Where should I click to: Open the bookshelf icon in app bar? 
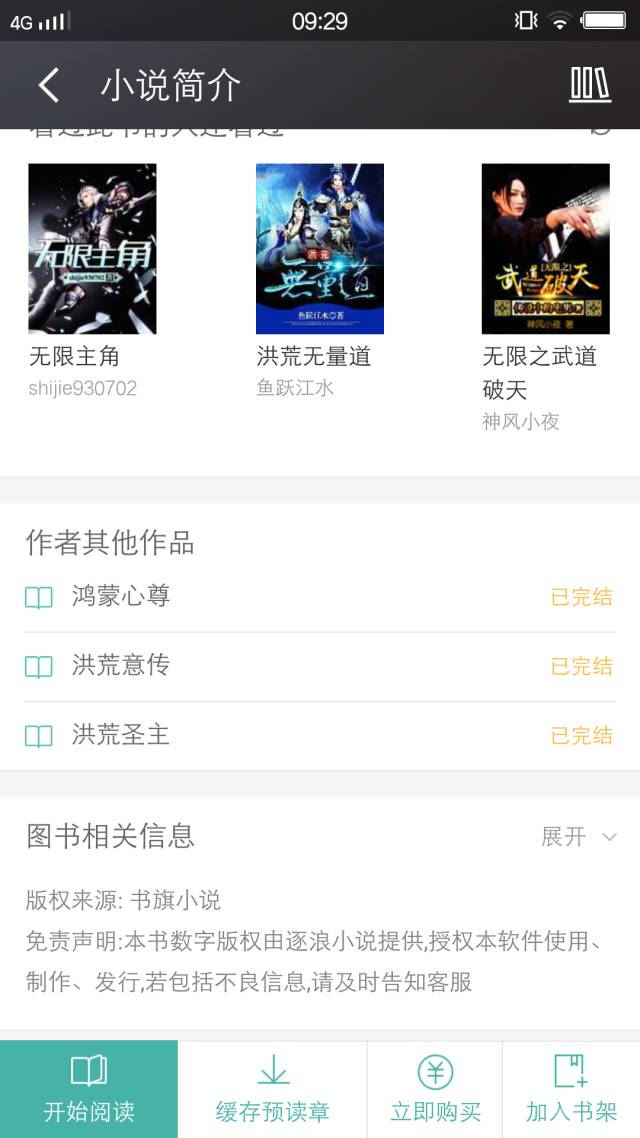pos(590,86)
